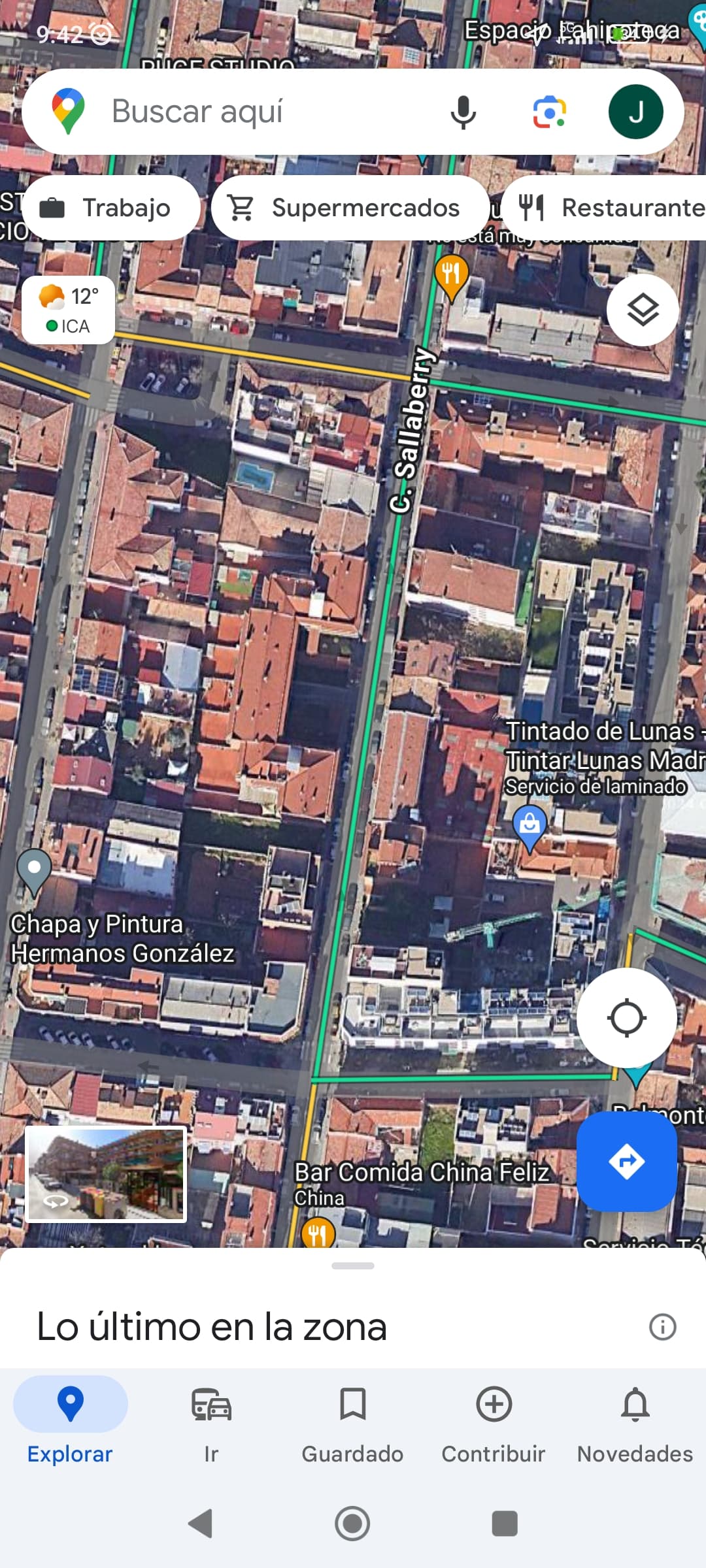Open Google Lens camera search
The width and height of the screenshot is (706, 1568).
tap(548, 111)
